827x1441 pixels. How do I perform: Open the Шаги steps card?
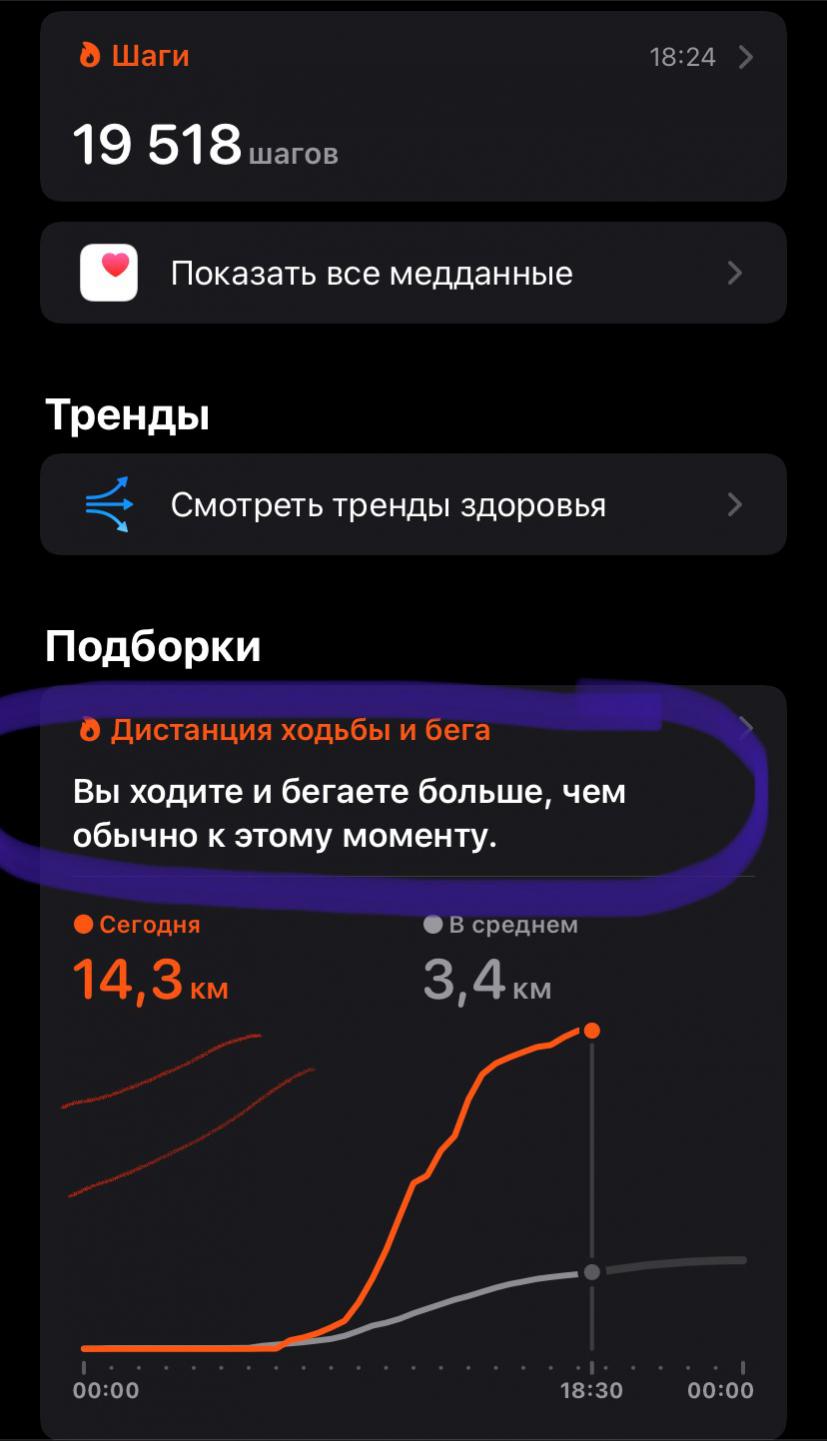pos(412,107)
